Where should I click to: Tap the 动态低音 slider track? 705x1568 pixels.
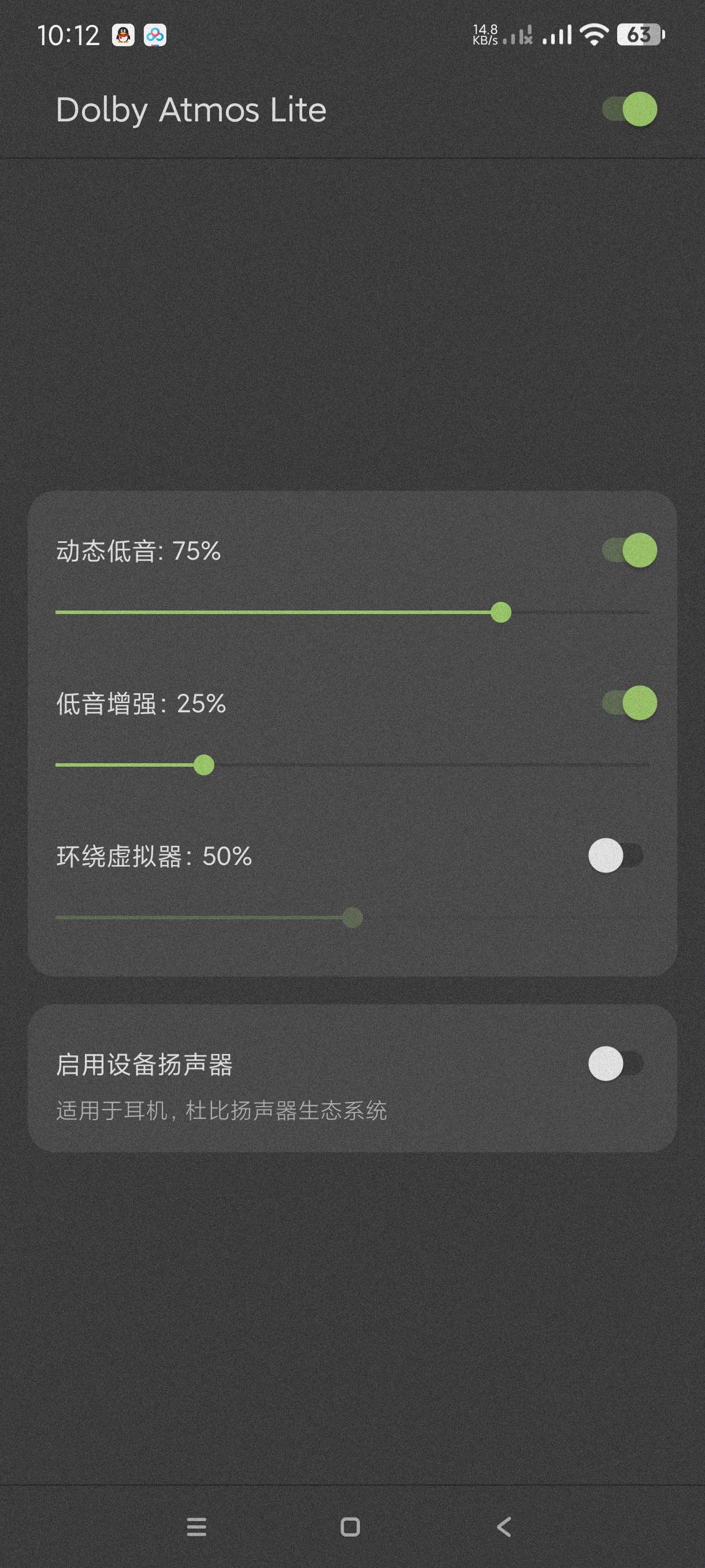point(352,612)
